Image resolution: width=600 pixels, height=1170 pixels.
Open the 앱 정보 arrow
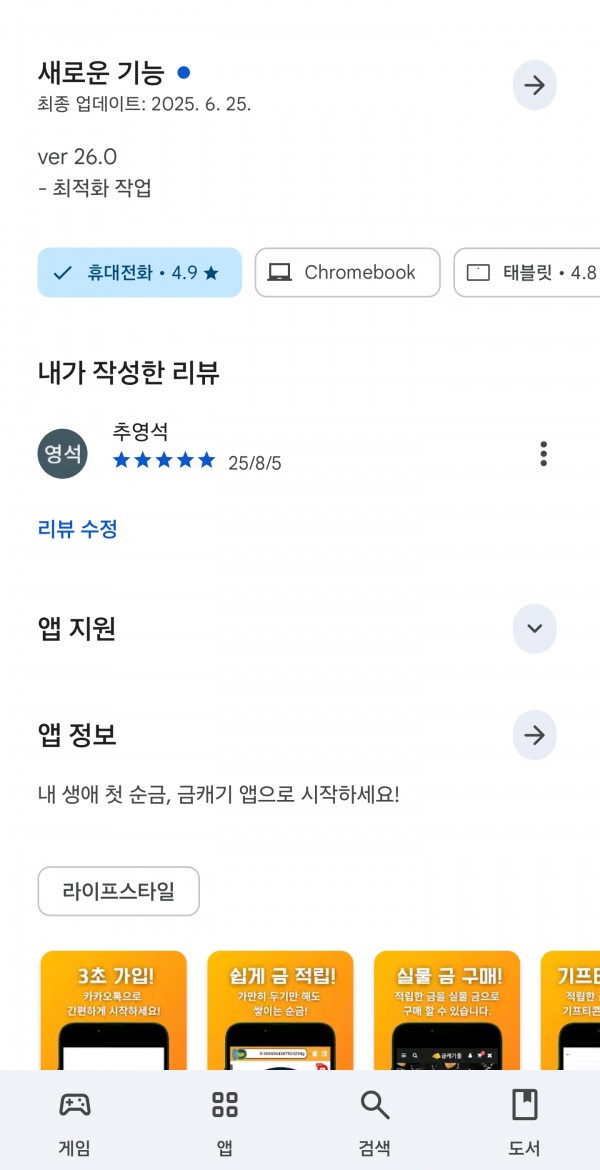click(534, 736)
